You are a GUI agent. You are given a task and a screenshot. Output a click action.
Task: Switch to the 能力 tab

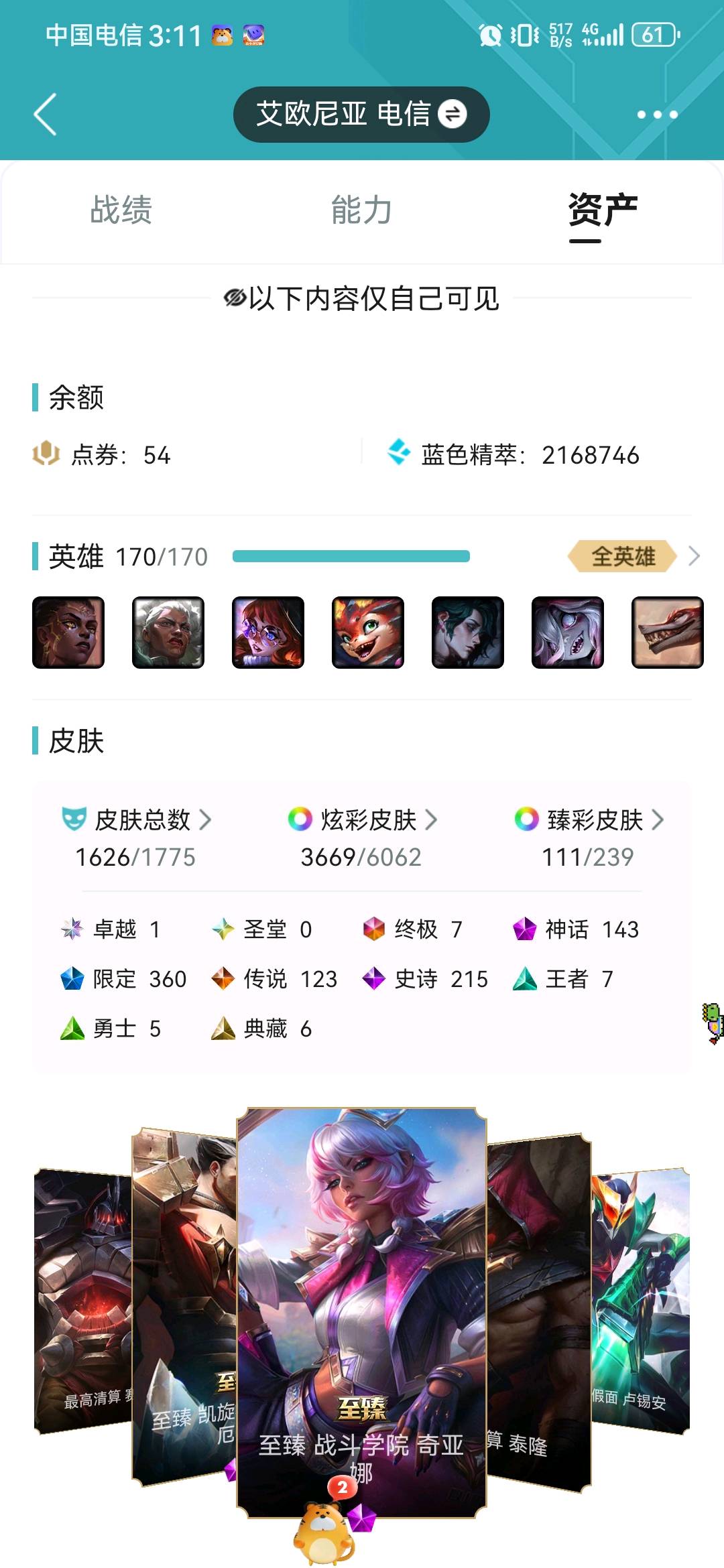[x=361, y=210]
